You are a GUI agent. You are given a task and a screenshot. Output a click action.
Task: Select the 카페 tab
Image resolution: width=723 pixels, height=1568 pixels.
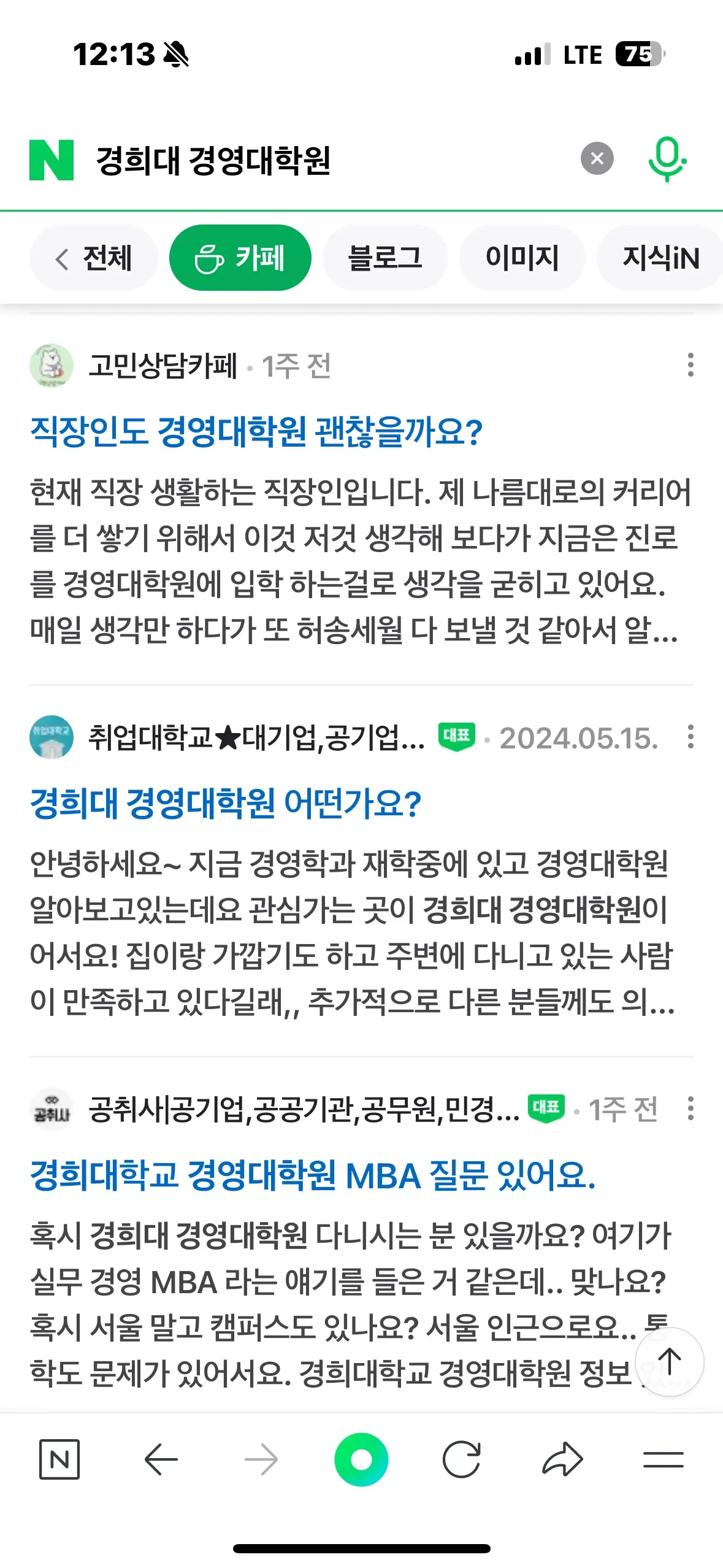(240, 258)
